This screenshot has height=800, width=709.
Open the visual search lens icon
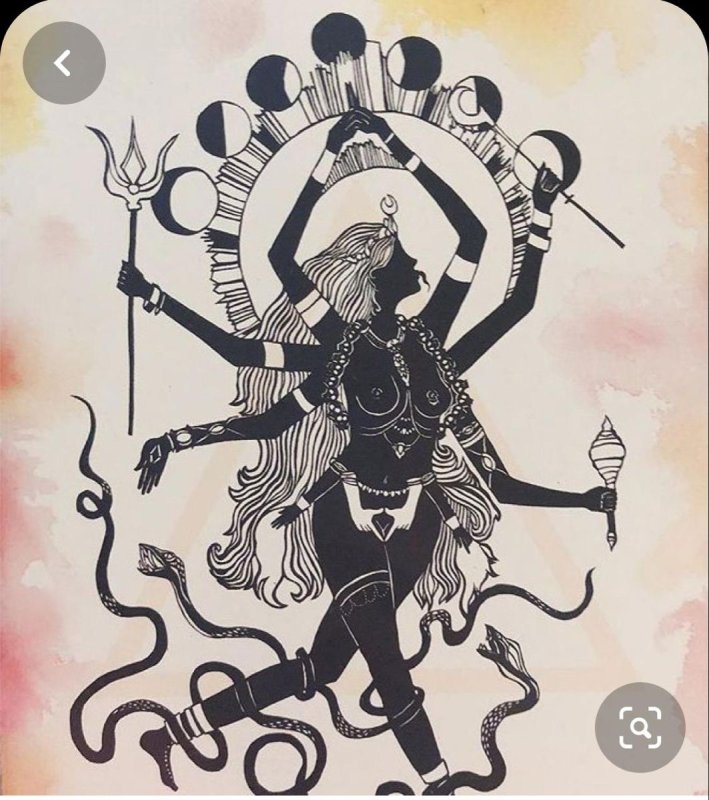click(640, 727)
